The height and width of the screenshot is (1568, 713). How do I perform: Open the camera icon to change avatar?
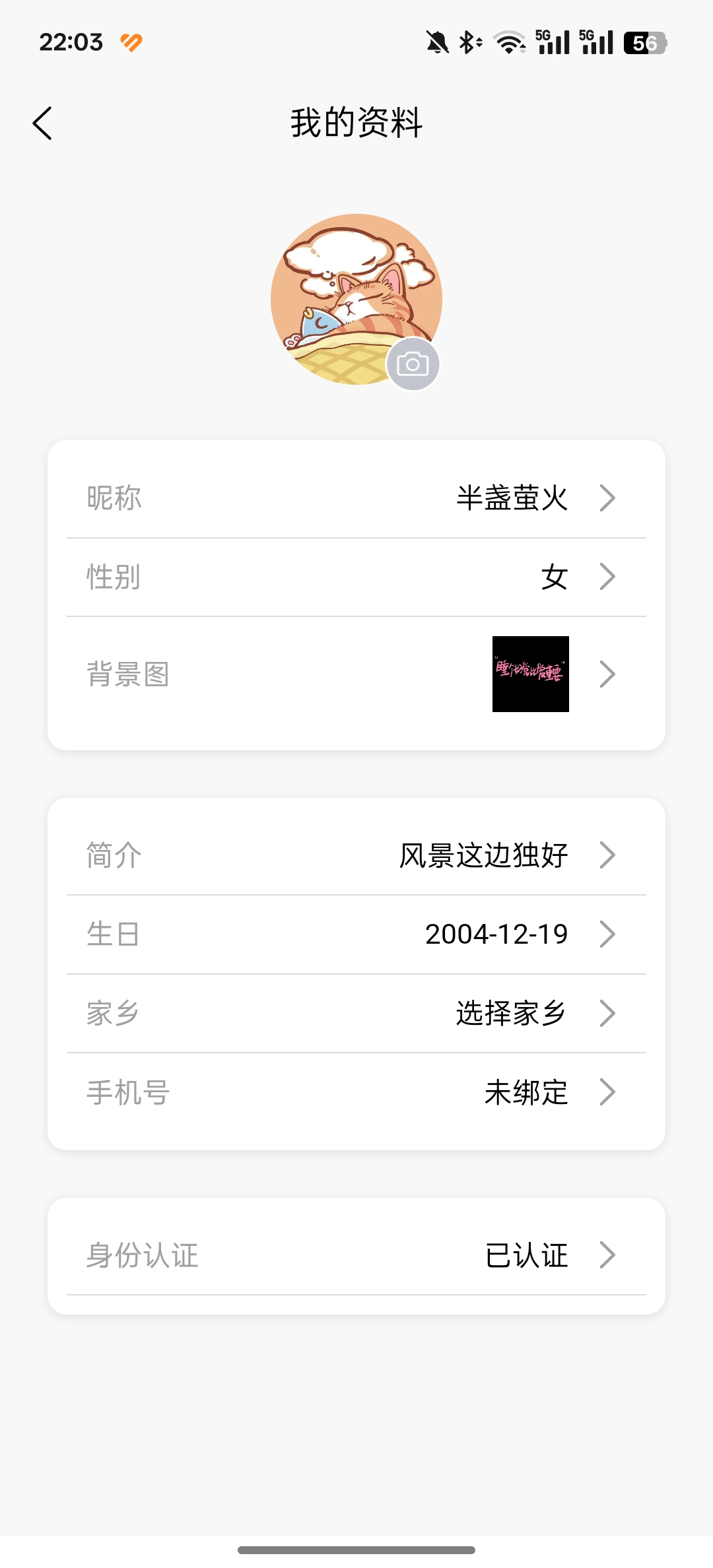pyautogui.click(x=413, y=362)
